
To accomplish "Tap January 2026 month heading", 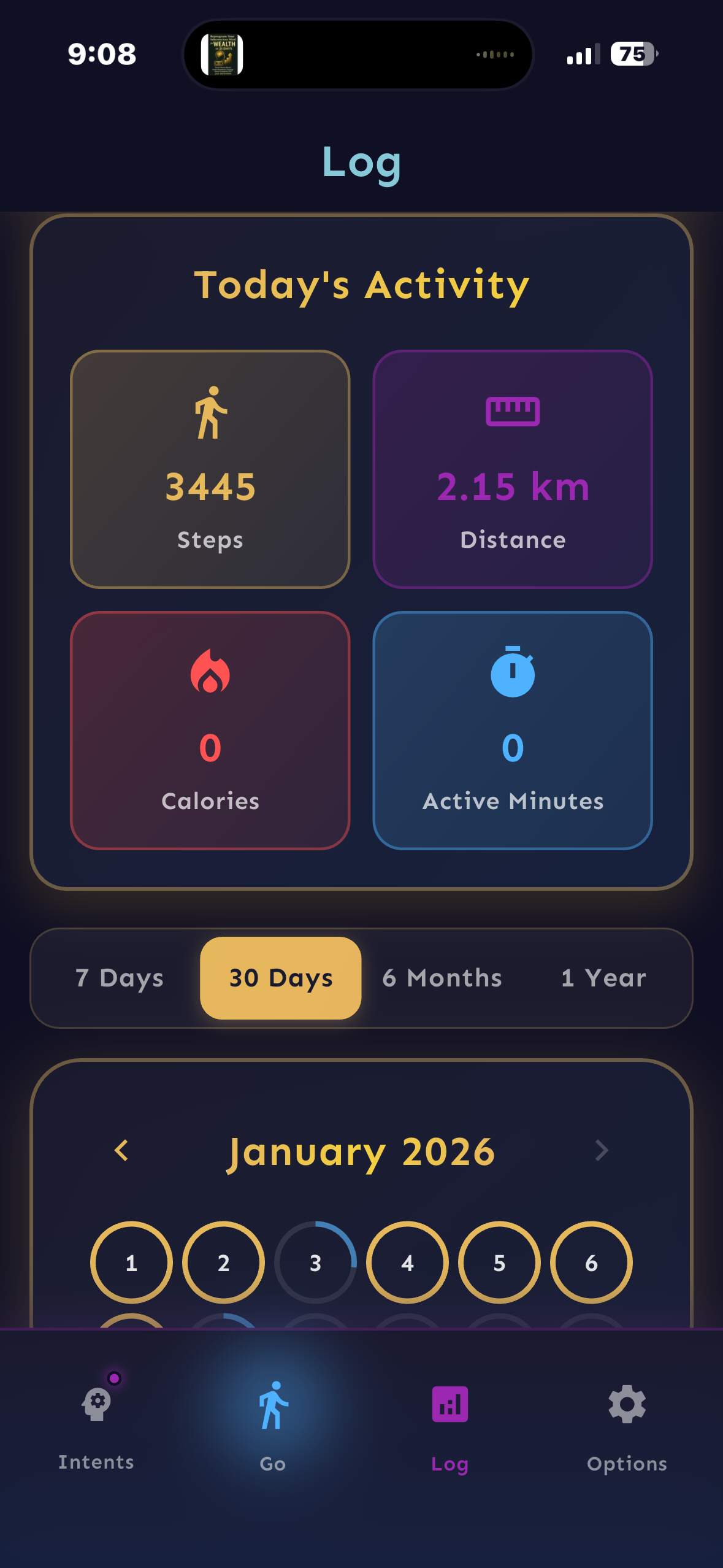I will coord(361,1151).
